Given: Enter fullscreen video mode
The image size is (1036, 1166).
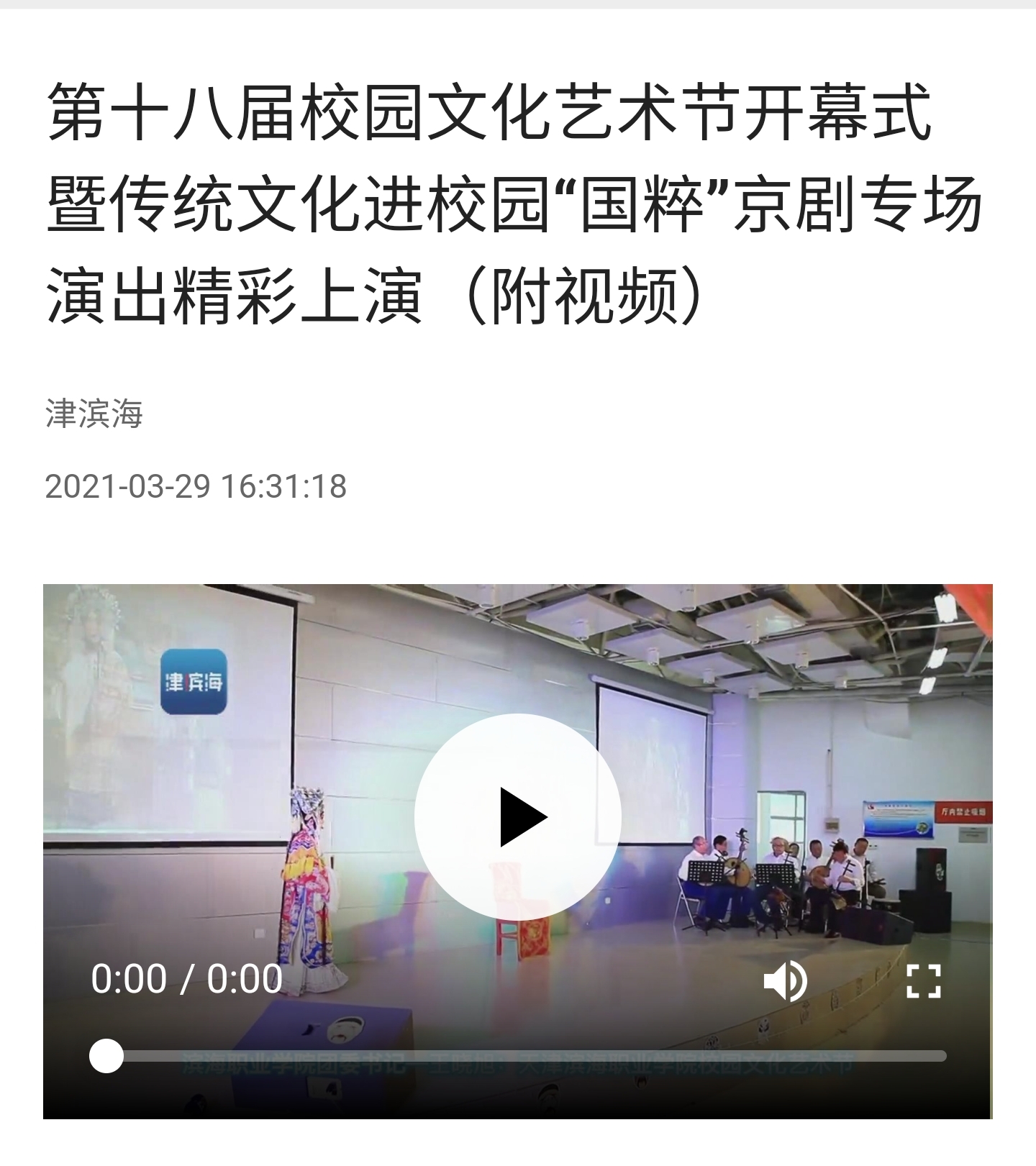Looking at the screenshot, I should coord(924,981).
